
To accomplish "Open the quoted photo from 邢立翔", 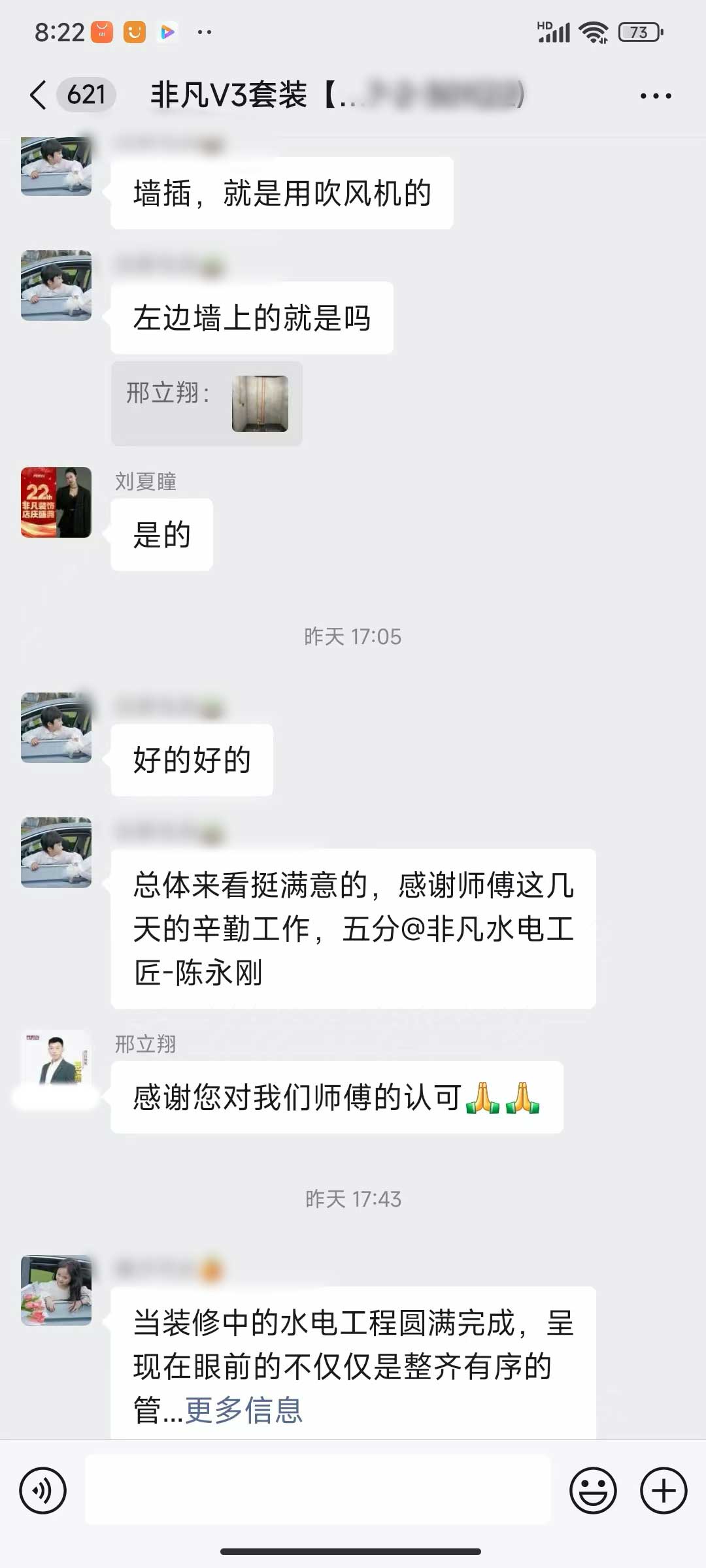I will 260,403.
